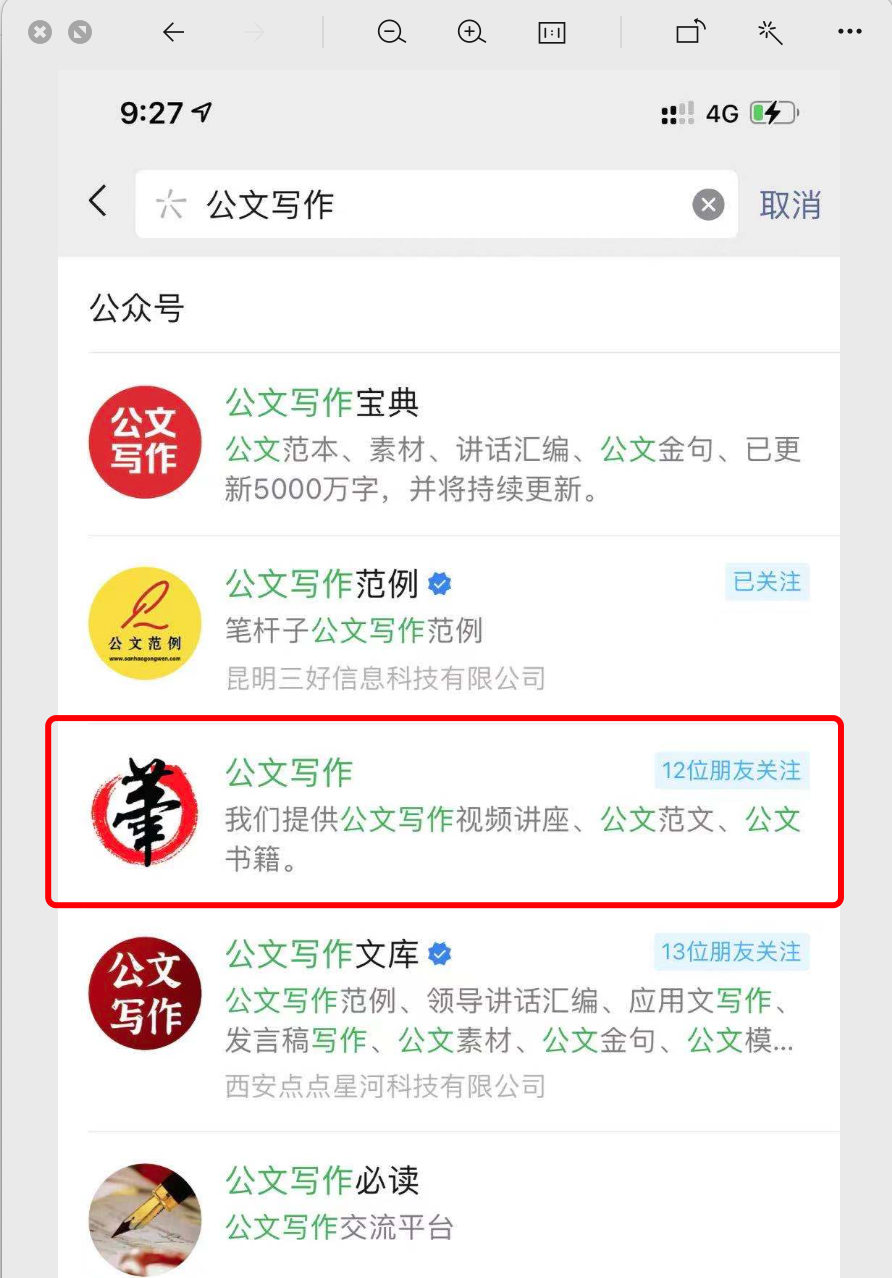Clear the 公文写作 search text
Image resolution: width=892 pixels, height=1278 pixels.
tap(708, 205)
